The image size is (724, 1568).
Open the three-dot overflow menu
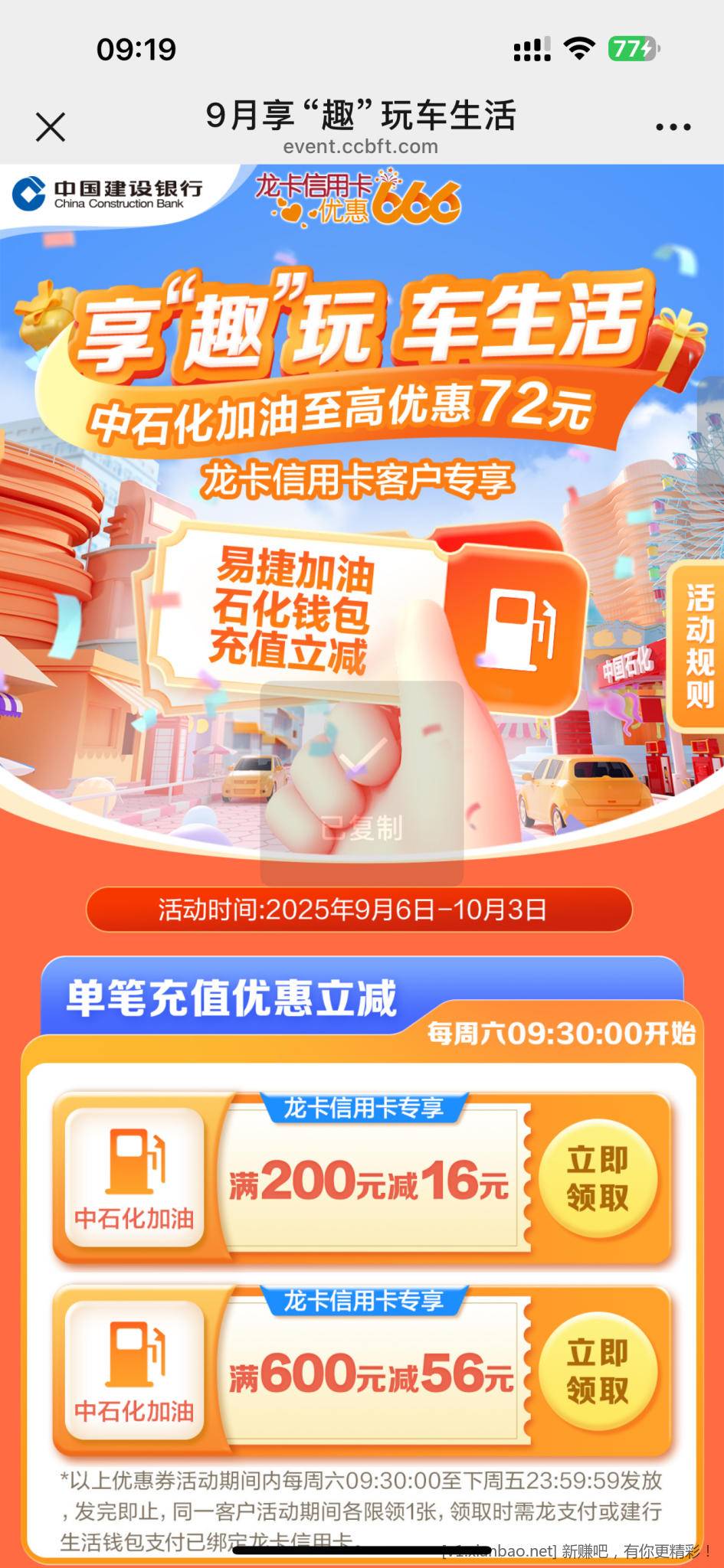(x=673, y=127)
